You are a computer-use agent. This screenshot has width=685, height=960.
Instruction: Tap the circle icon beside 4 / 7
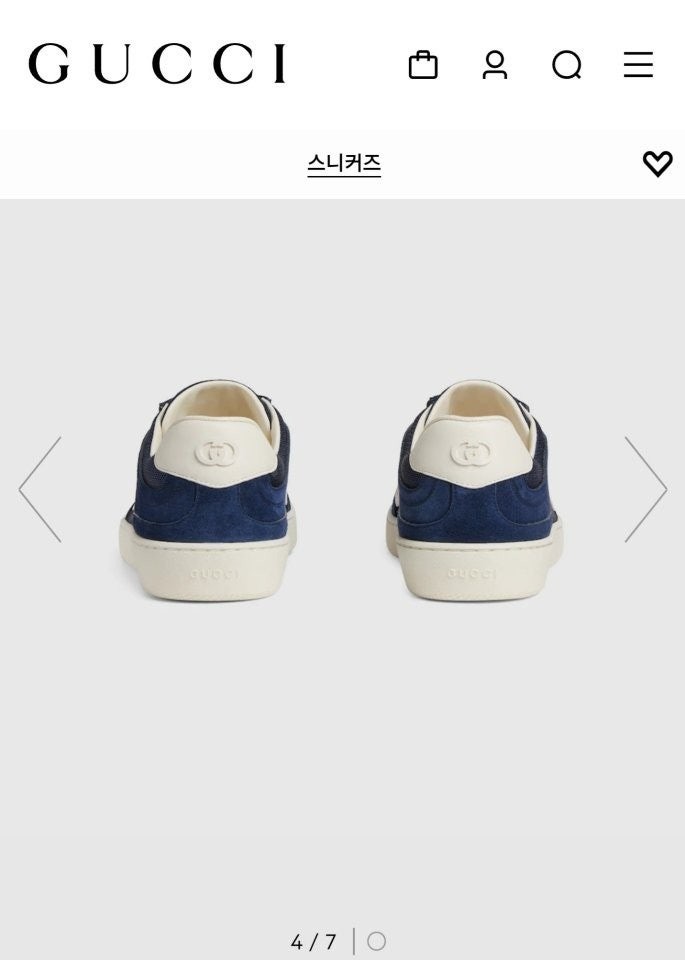[x=376, y=941]
